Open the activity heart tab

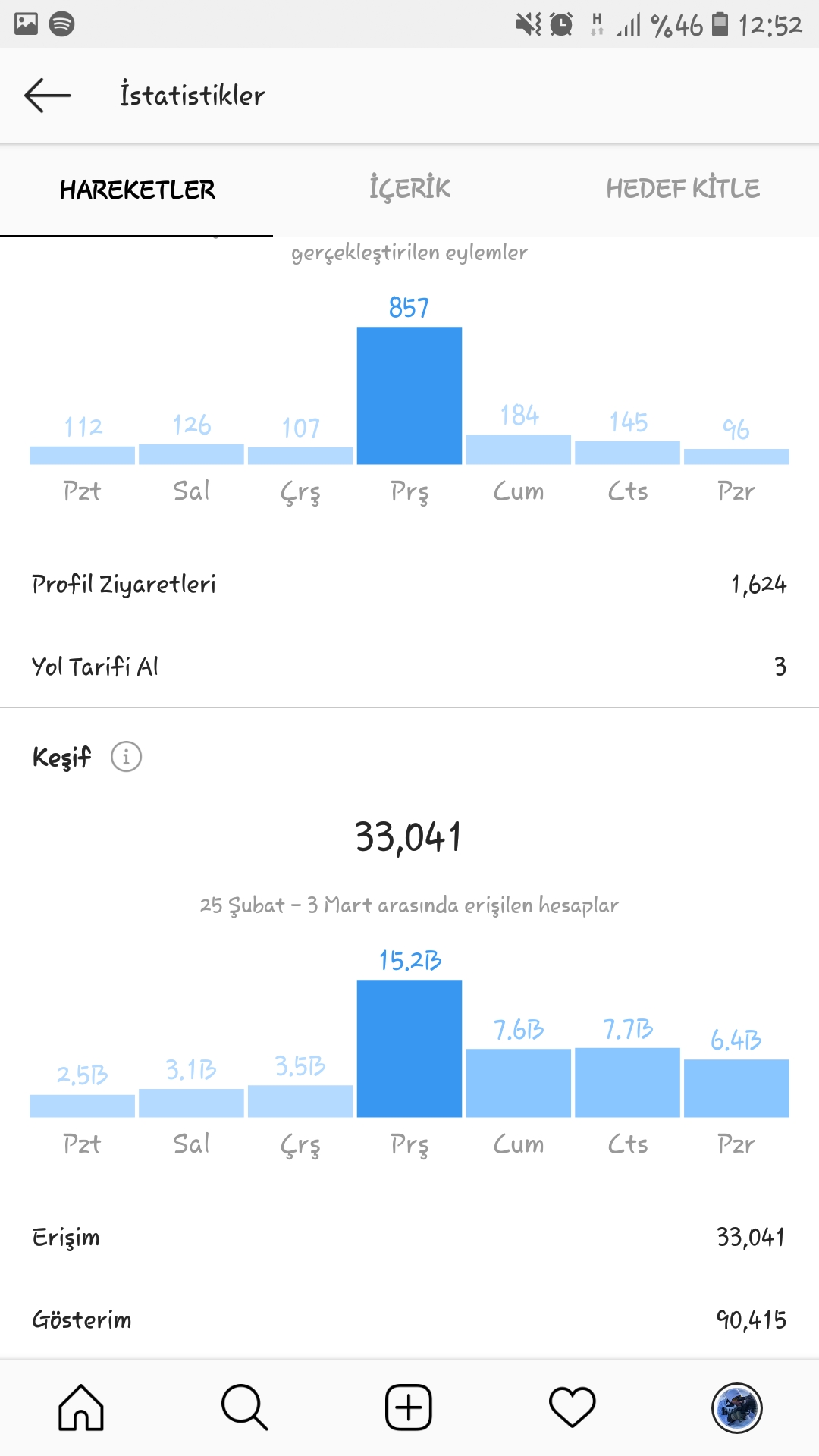(573, 1407)
